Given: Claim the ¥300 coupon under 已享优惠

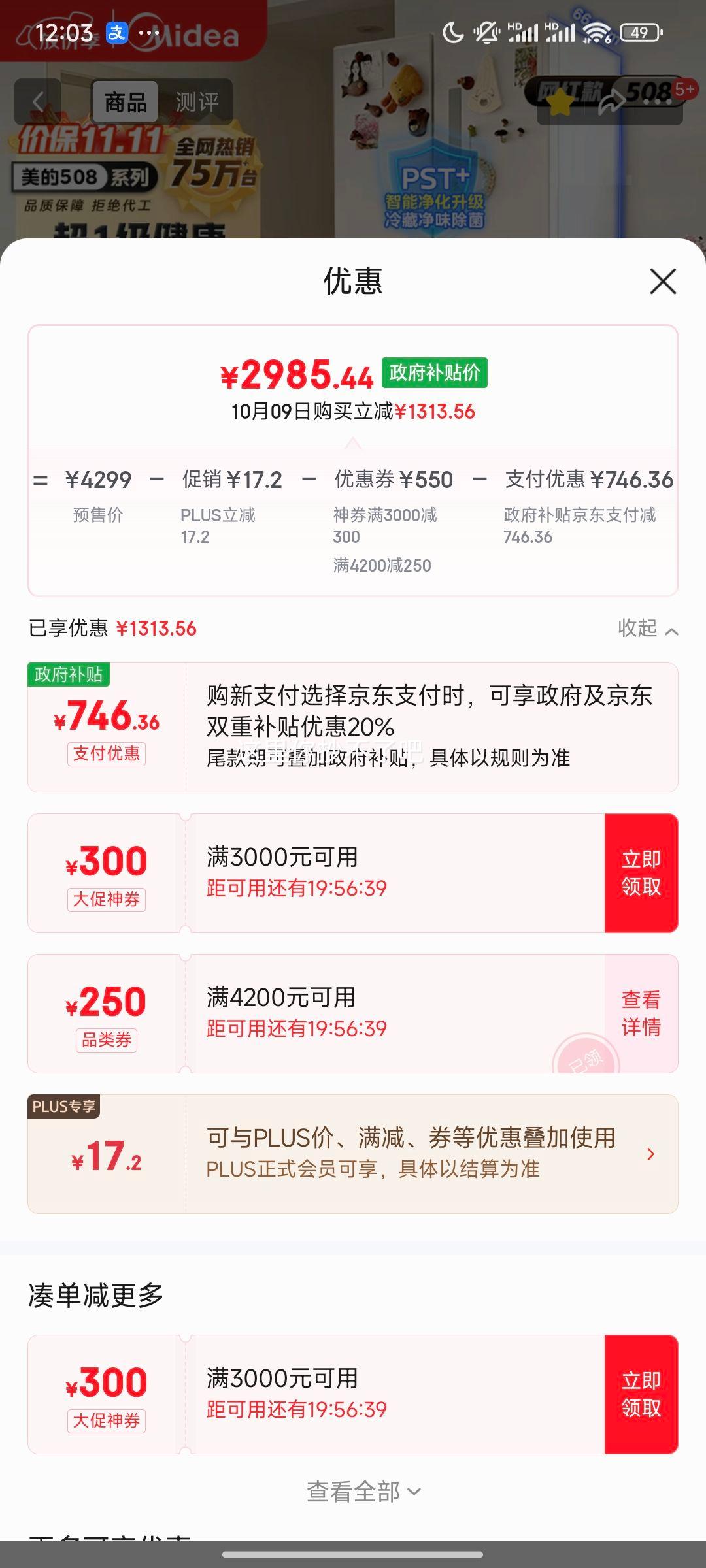Looking at the screenshot, I should click(641, 873).
